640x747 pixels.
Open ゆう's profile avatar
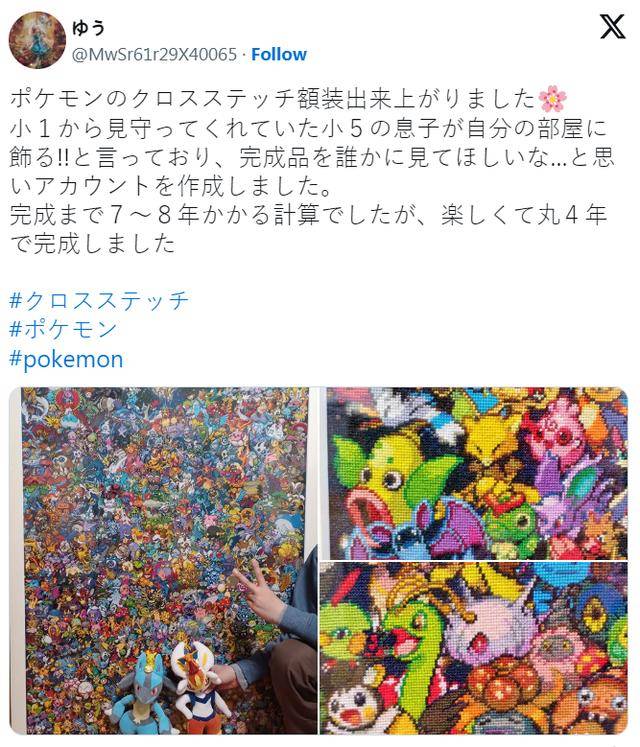(37, 40)
